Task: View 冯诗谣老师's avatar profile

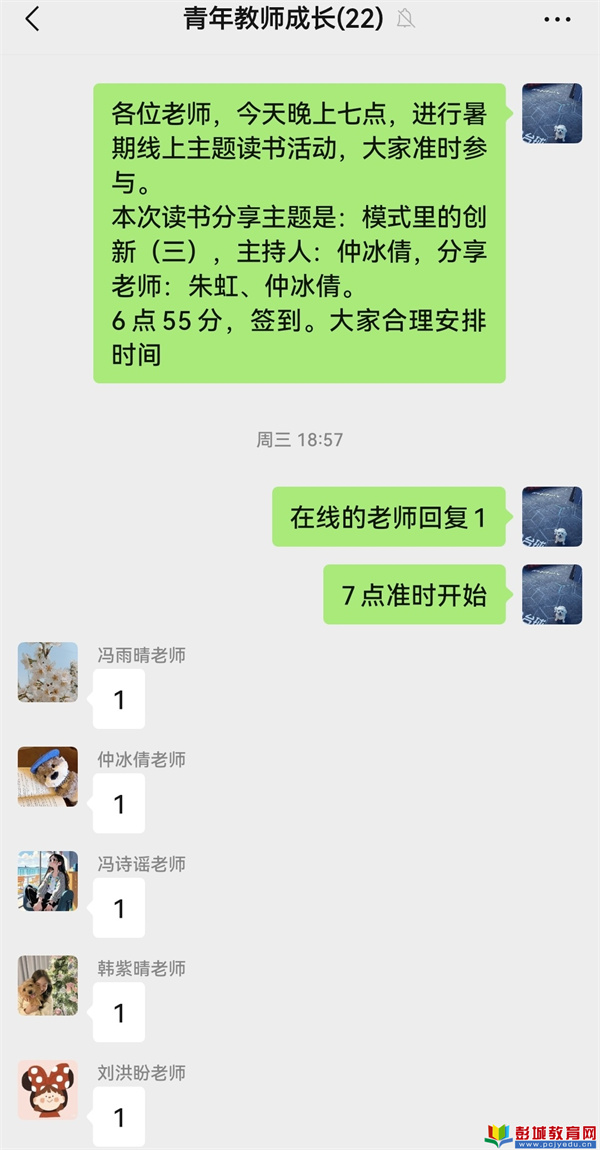Action: pos(48,881)
